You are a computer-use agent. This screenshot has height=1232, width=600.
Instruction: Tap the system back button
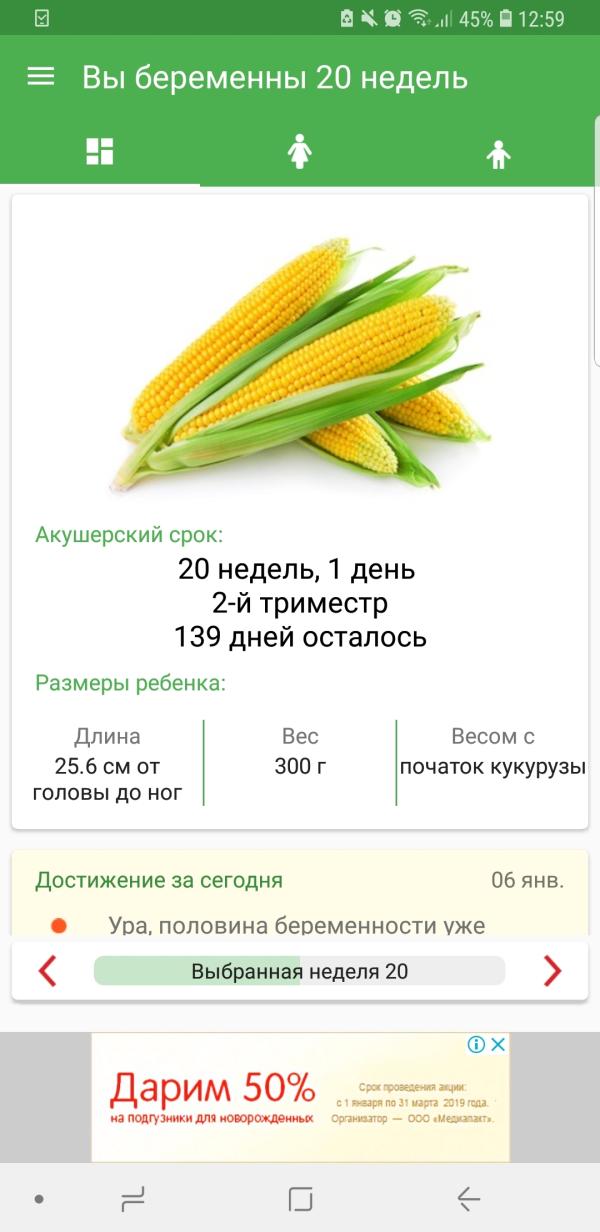pyautogui.click(x=468, y=1198)
